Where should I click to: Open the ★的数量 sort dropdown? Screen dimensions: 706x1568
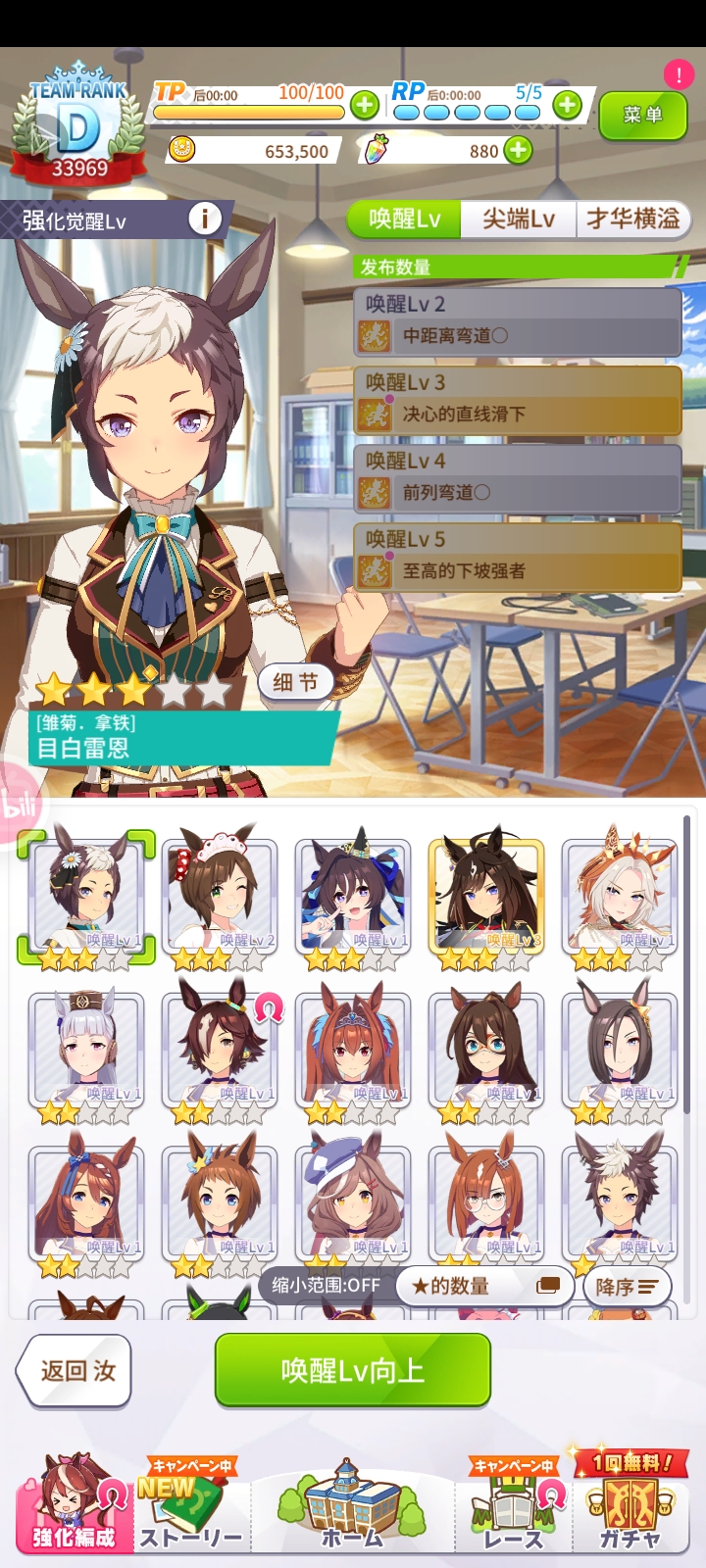point(484,1286)
